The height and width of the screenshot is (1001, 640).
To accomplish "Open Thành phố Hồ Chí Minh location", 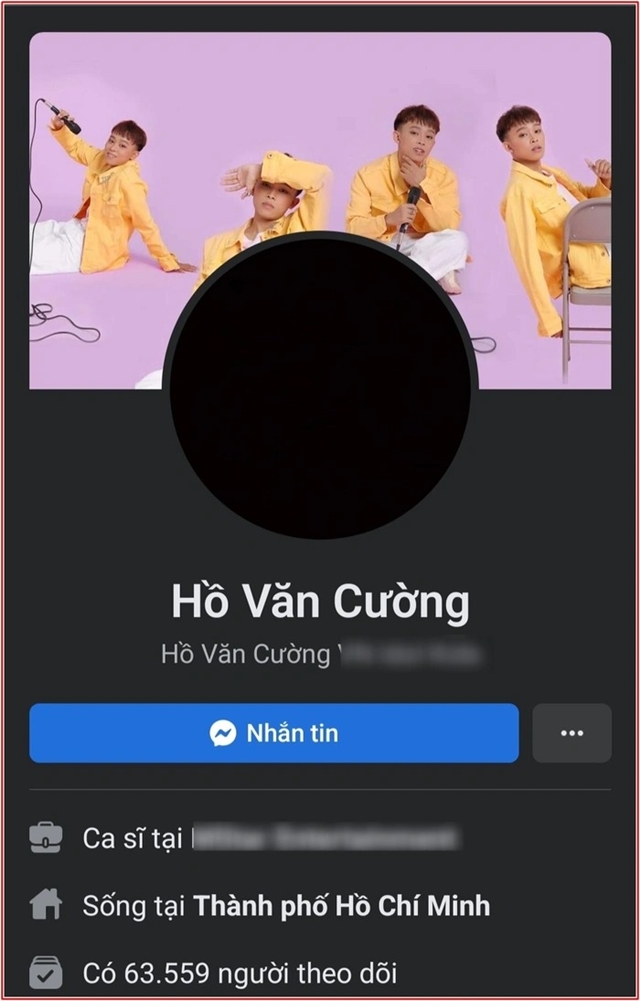I will tap(341, 906).
